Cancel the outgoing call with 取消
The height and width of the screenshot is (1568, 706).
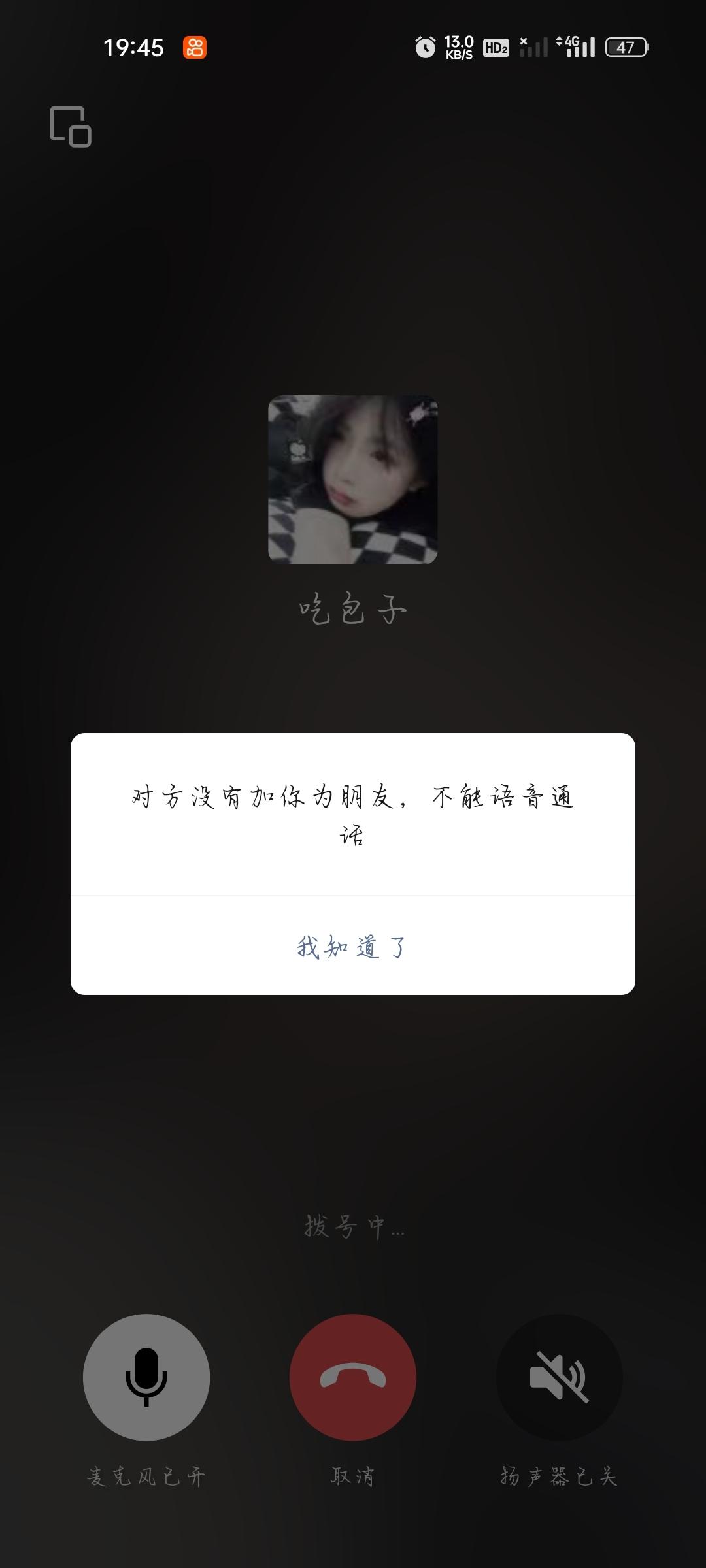pyautogui.click(x=353, y=1378)
